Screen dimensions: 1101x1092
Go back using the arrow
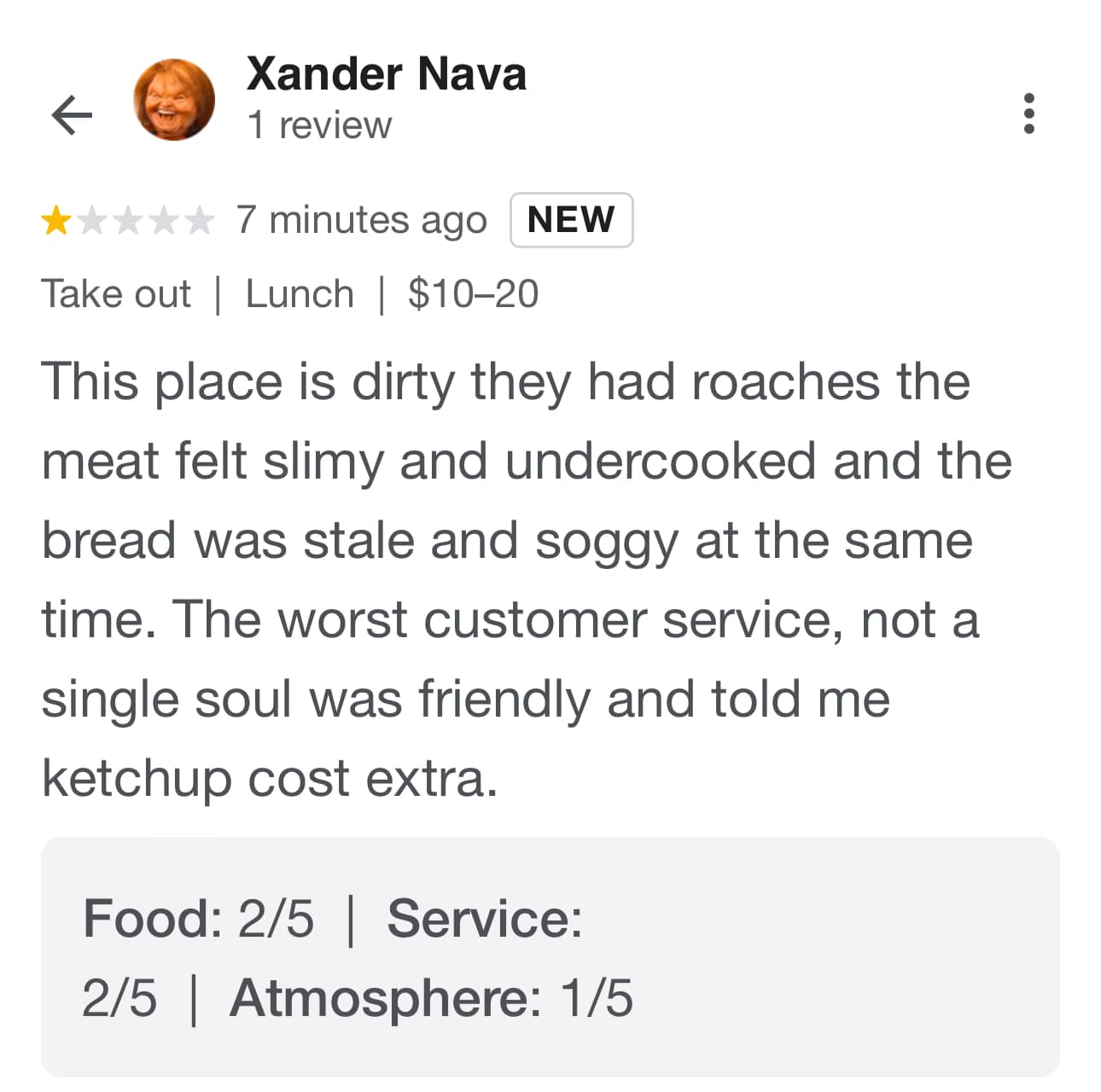coord(72,114)
